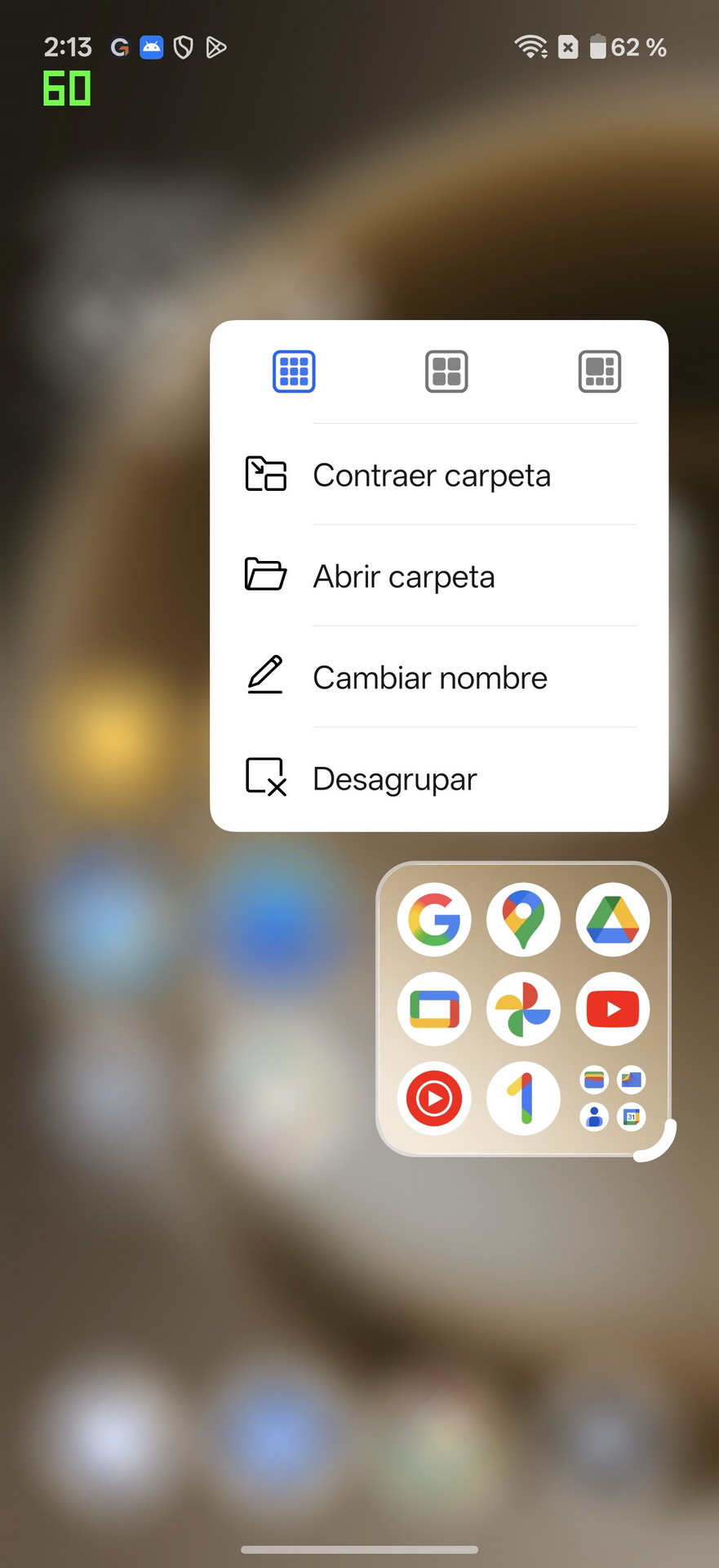Choose Abrir carpeta

click(x=403, y=577)
